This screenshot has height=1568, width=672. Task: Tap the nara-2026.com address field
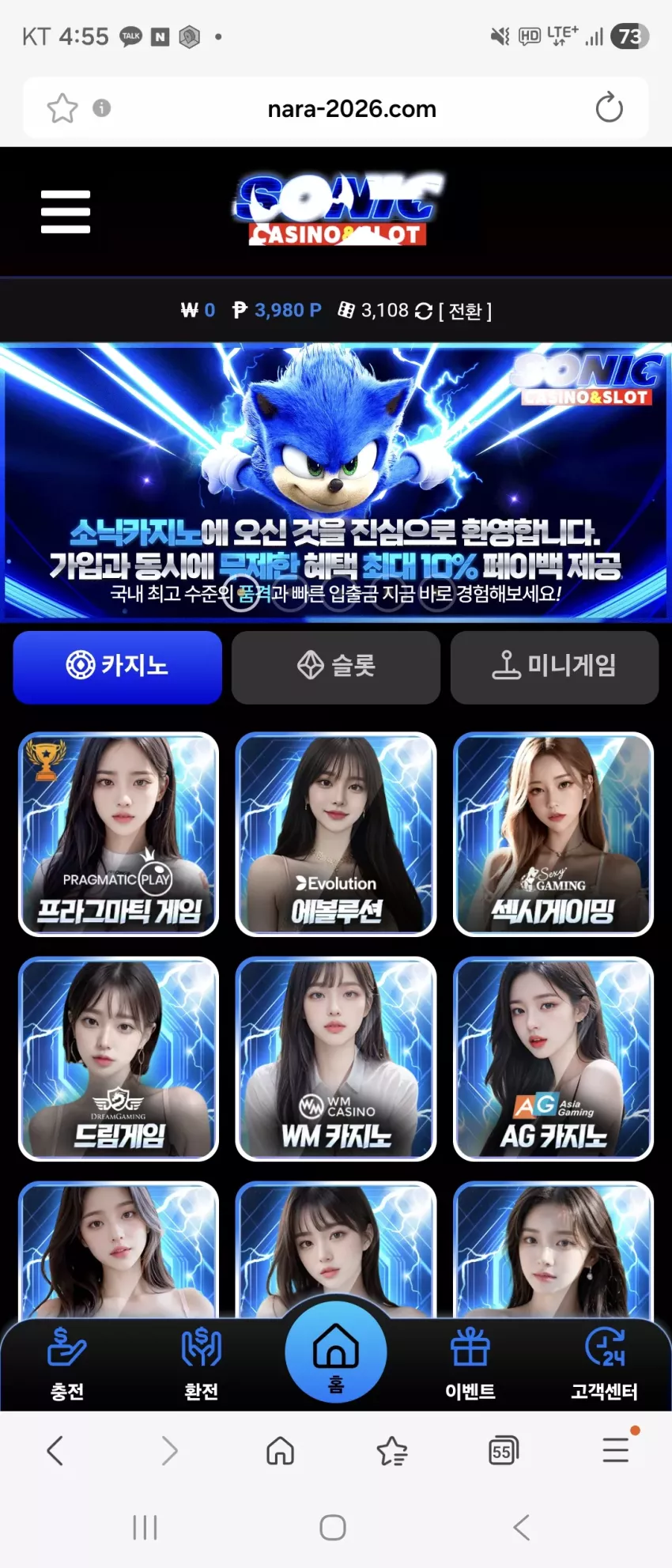point(352,108)
